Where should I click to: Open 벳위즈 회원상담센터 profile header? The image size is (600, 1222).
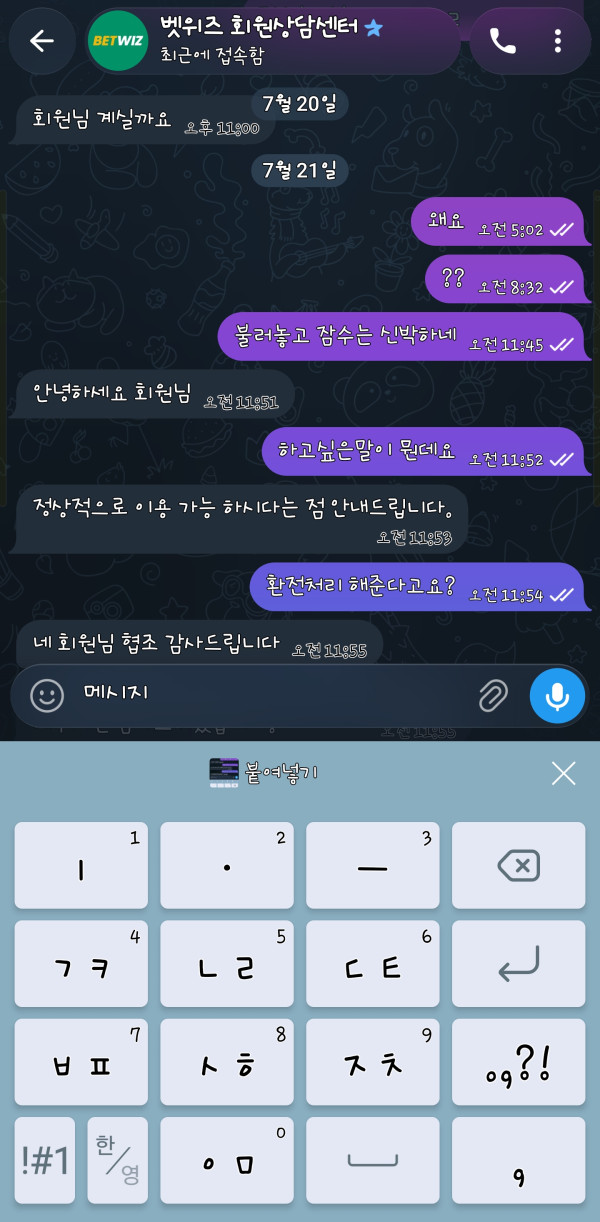pos(272,40)
